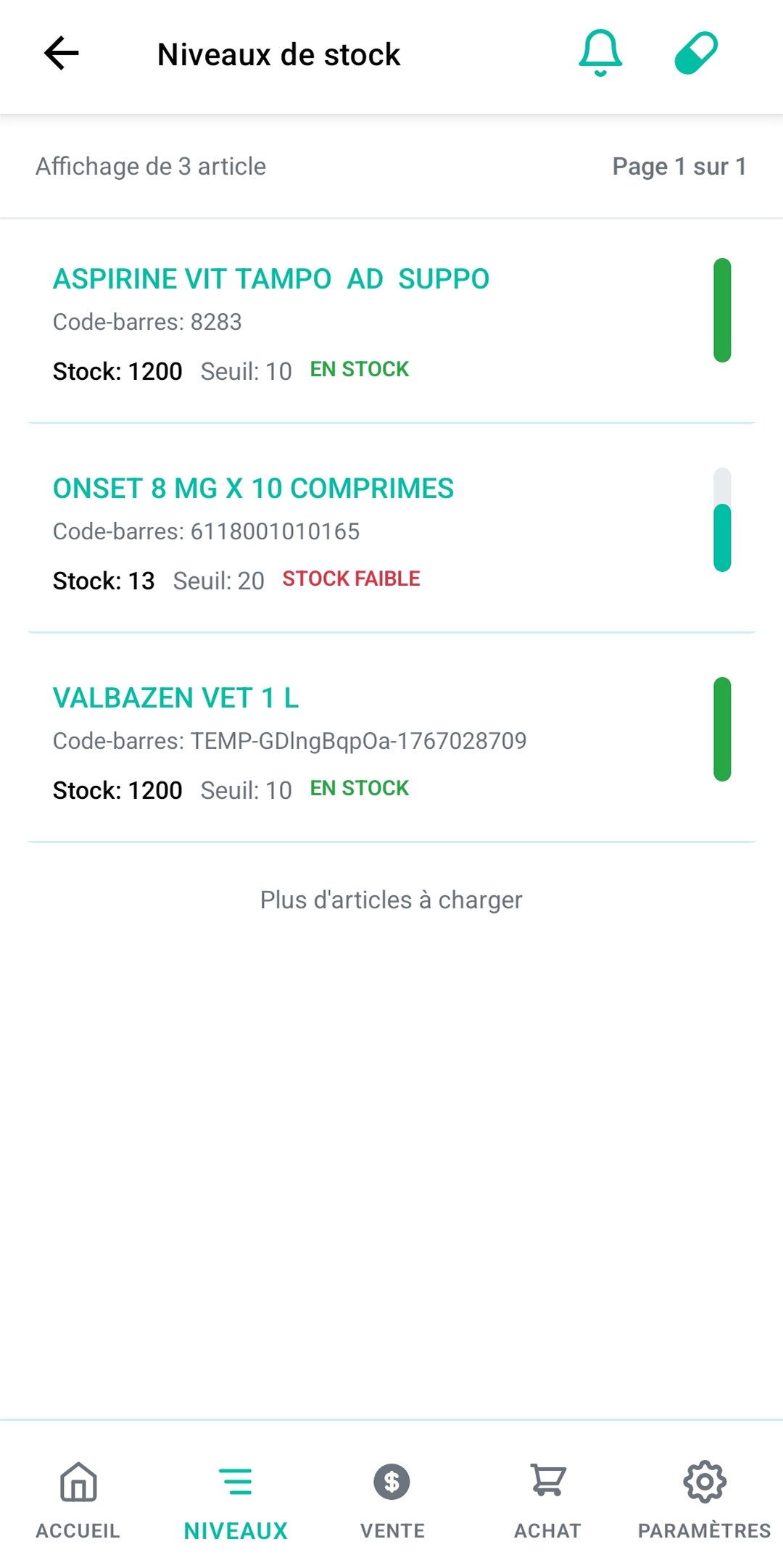783x1568 pixels.
Task: Click the green stock bar for VALBAZEN
Action: click(721, 729)
